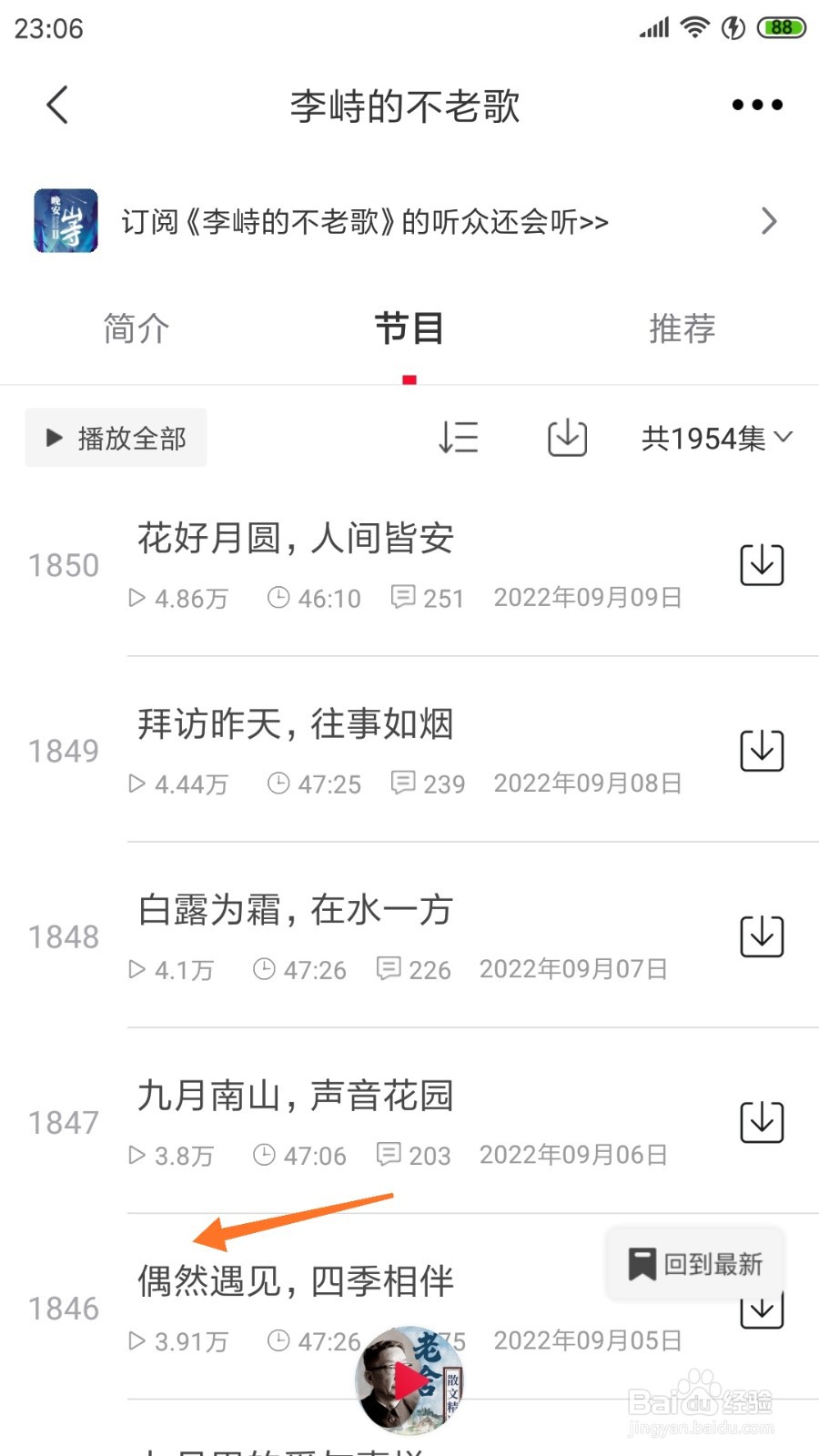
Task: Click the sort order icon above episode list
Action: point(459,438)
